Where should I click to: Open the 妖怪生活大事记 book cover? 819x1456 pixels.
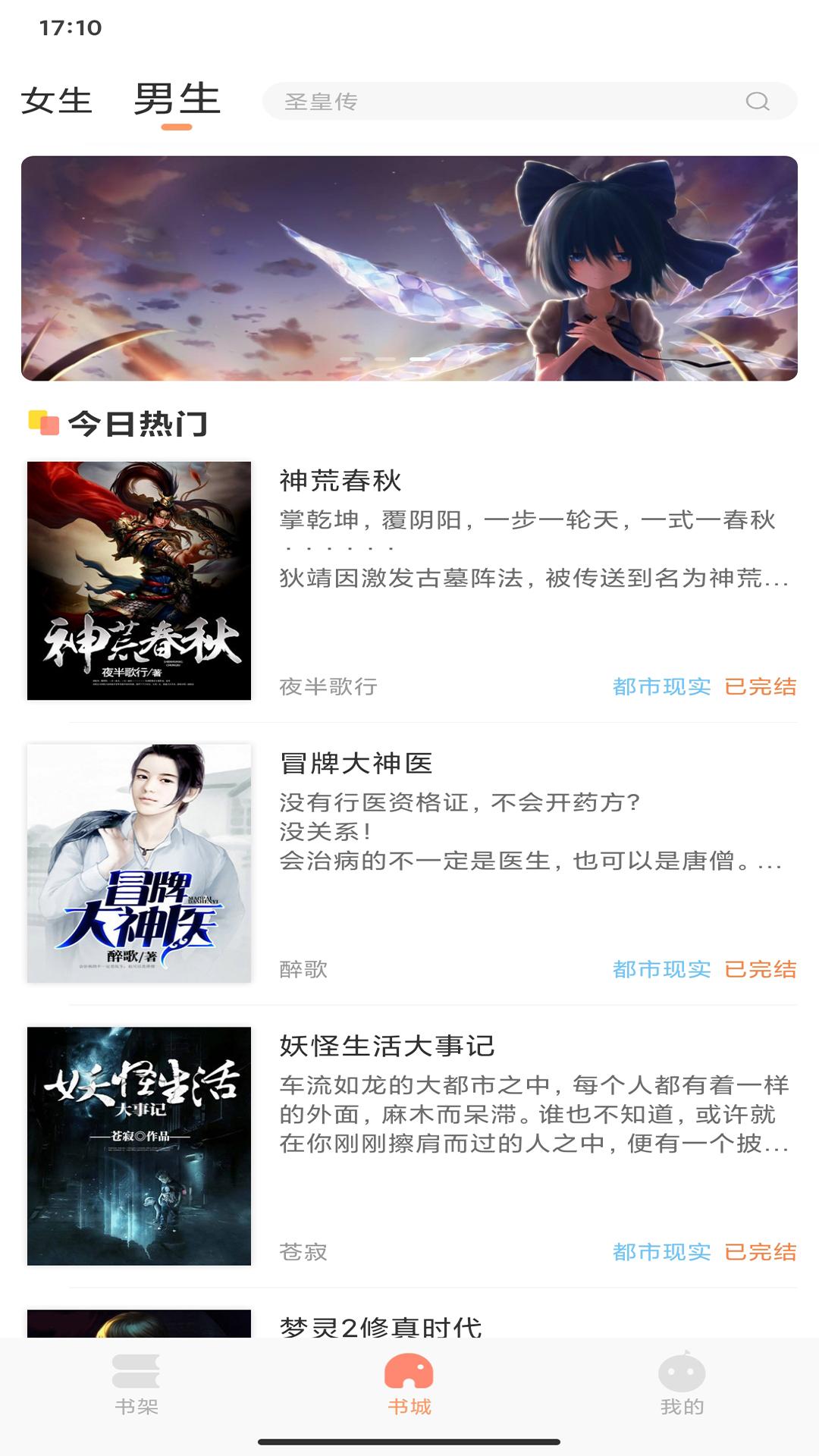140,1145
